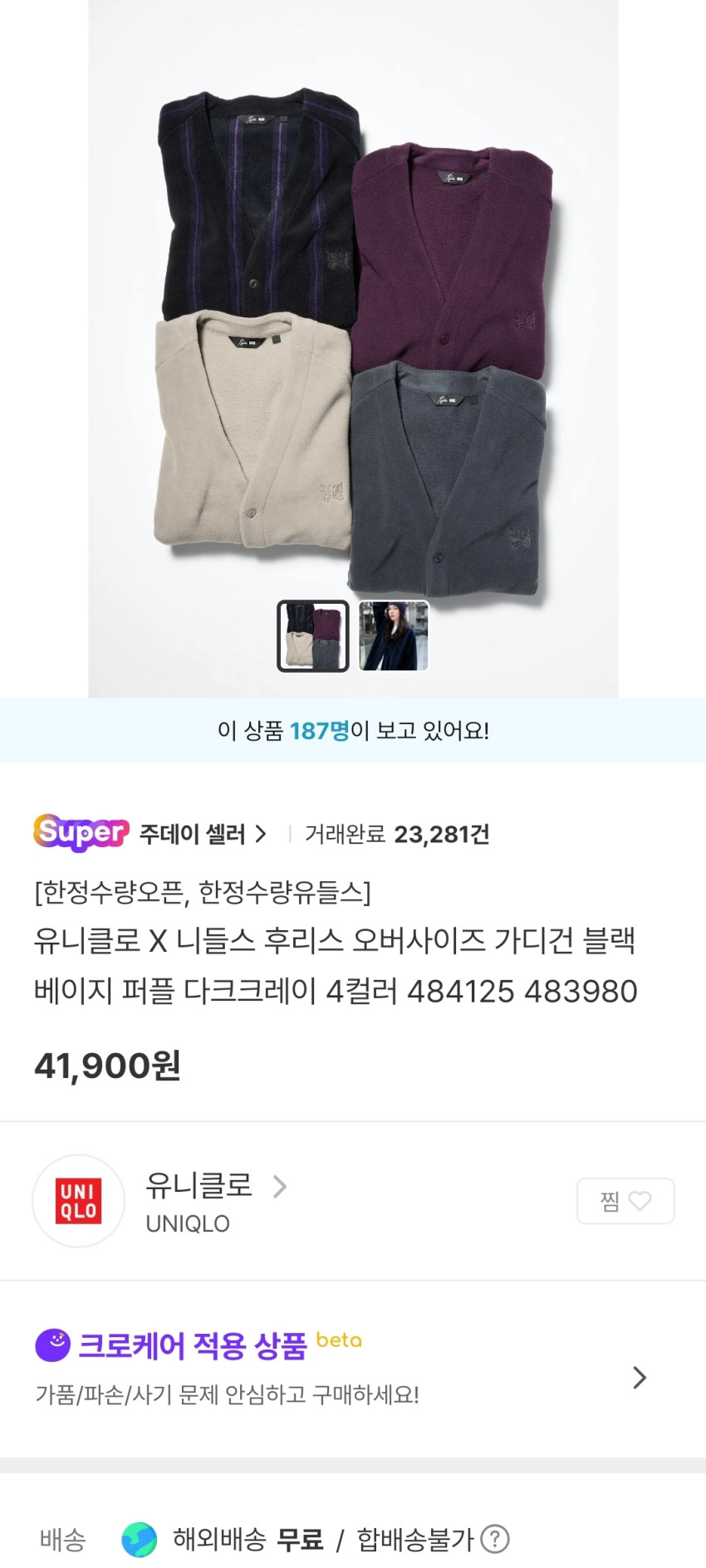Open 크로케어 적용 상품 details
Viewport: 706px width, 1568px height.
[x=638, y=1378]
